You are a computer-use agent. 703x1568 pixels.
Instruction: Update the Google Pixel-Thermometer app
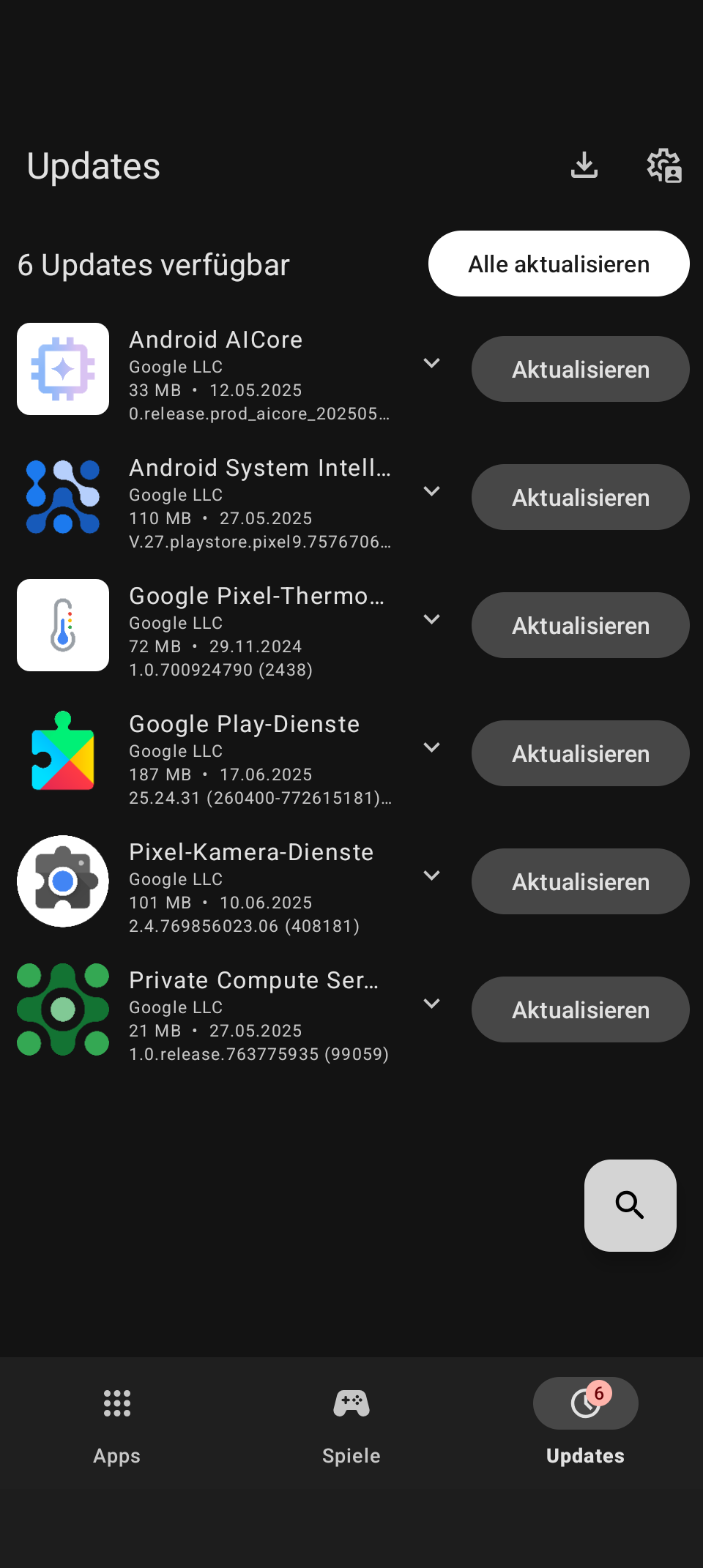[580, 625]
